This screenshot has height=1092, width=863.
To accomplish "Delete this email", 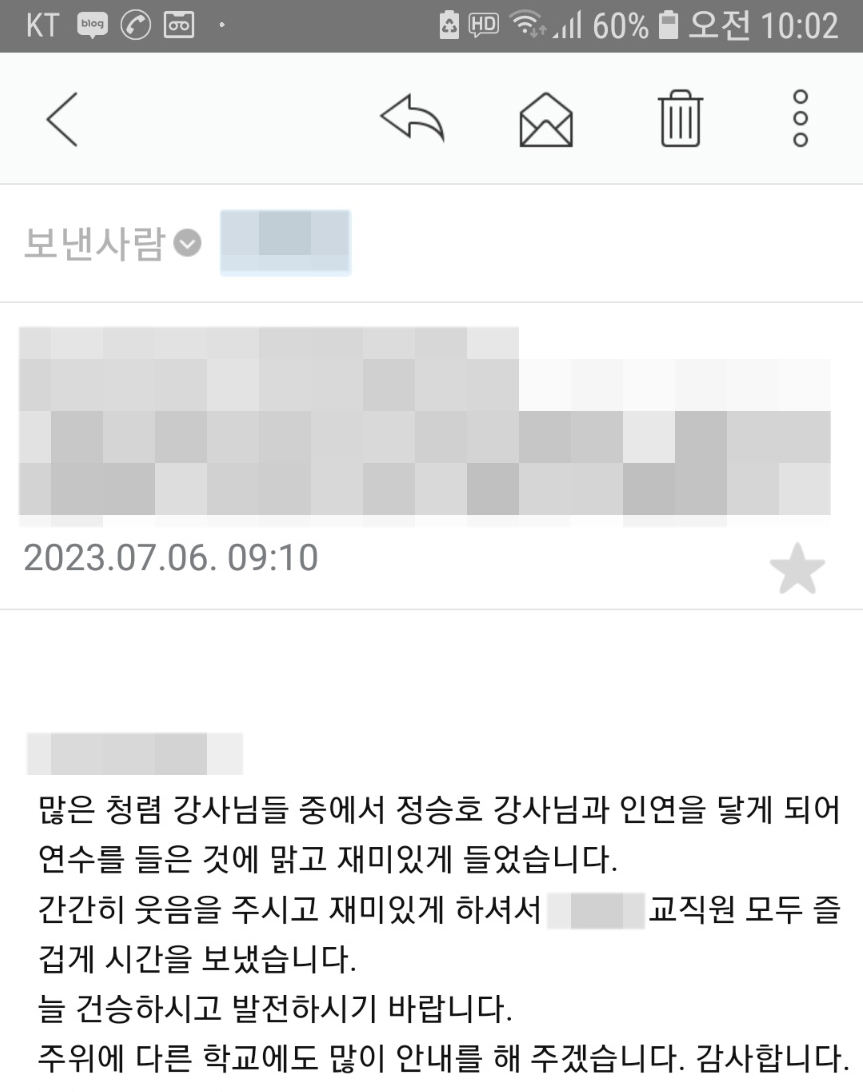I will tap(680, 120).
